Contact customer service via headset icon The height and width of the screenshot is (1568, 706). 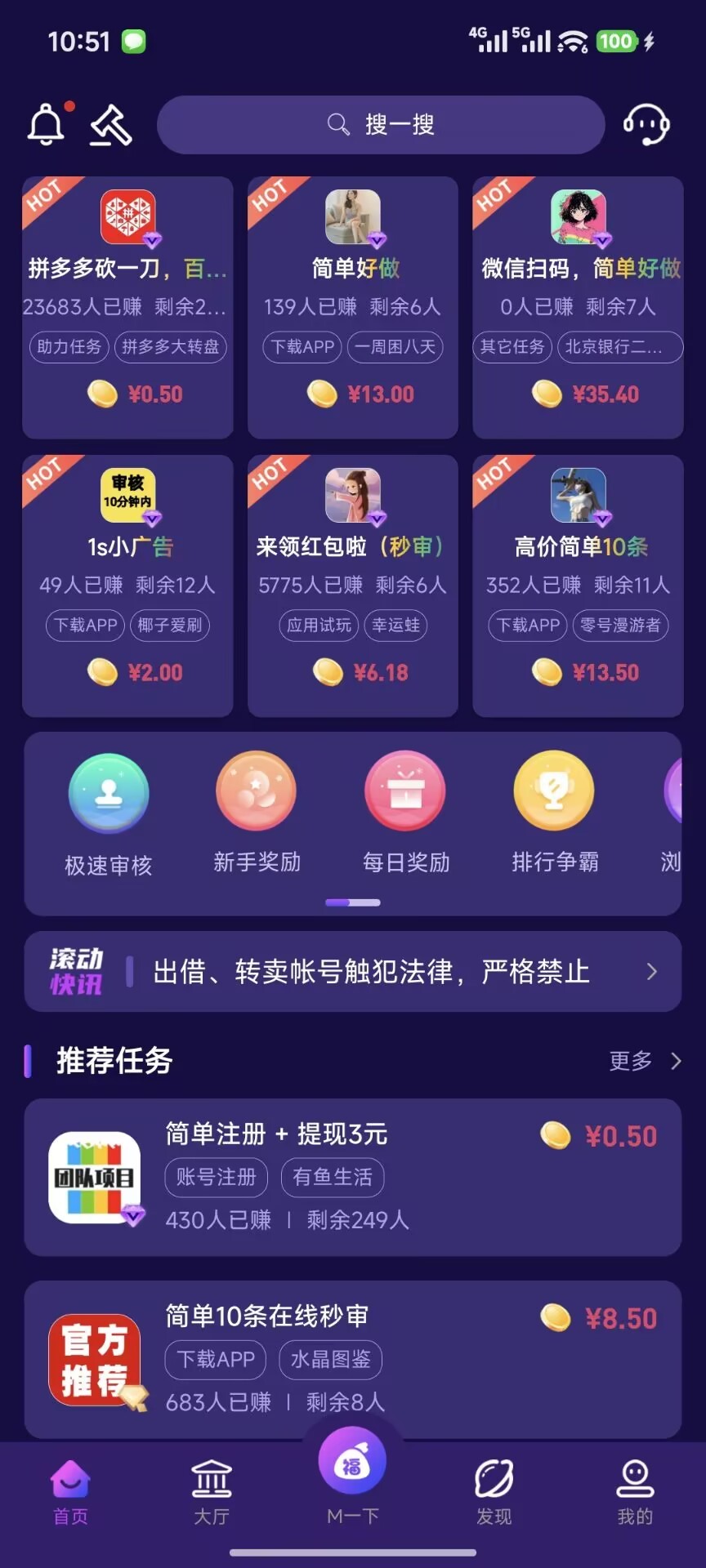point(646,125)
